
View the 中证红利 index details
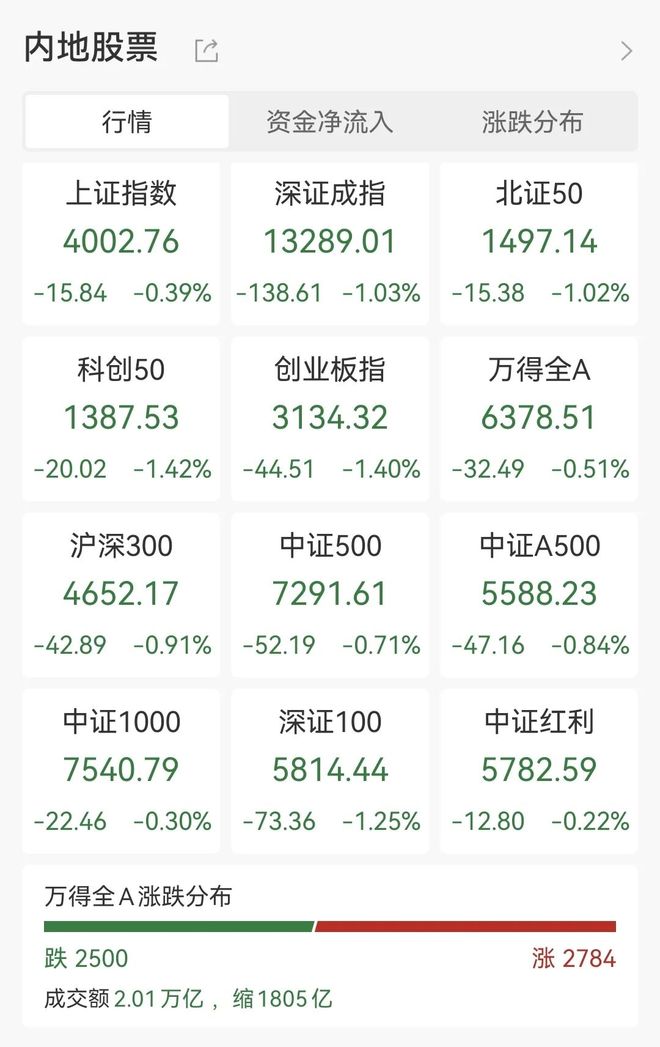(x=539, y=770)
